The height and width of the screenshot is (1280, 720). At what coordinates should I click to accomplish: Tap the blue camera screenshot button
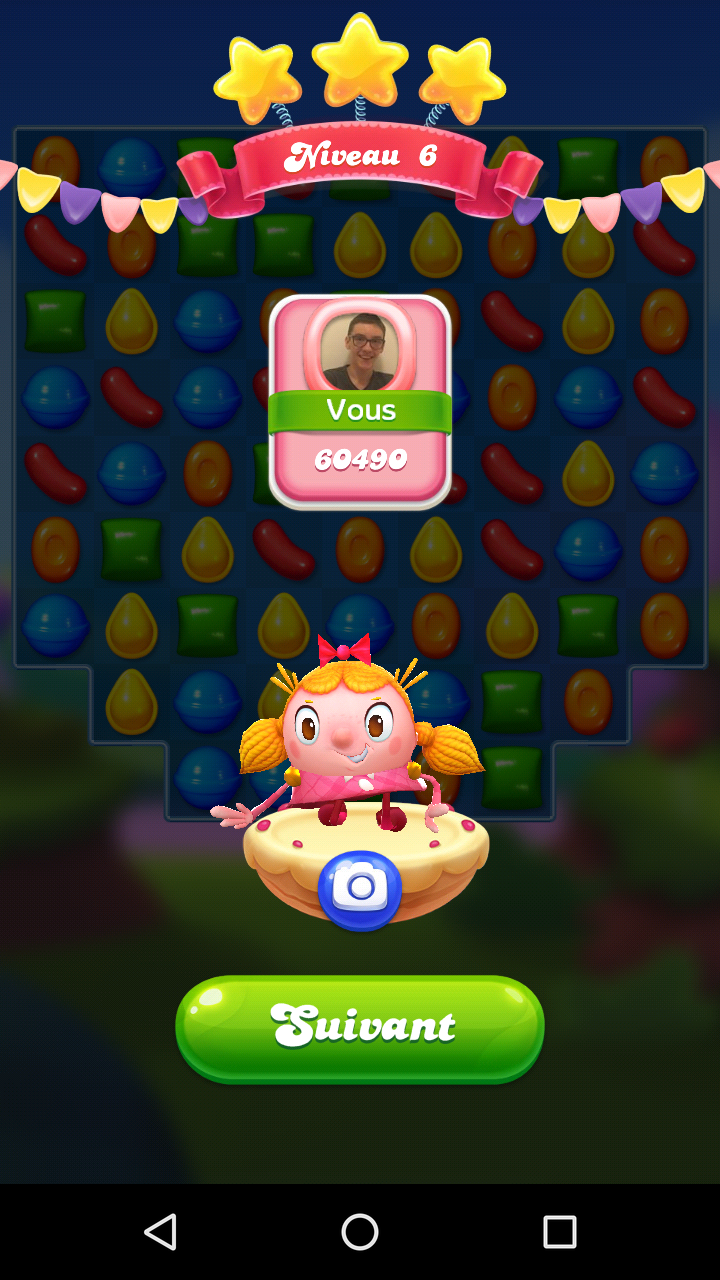[x=360, y=889]
